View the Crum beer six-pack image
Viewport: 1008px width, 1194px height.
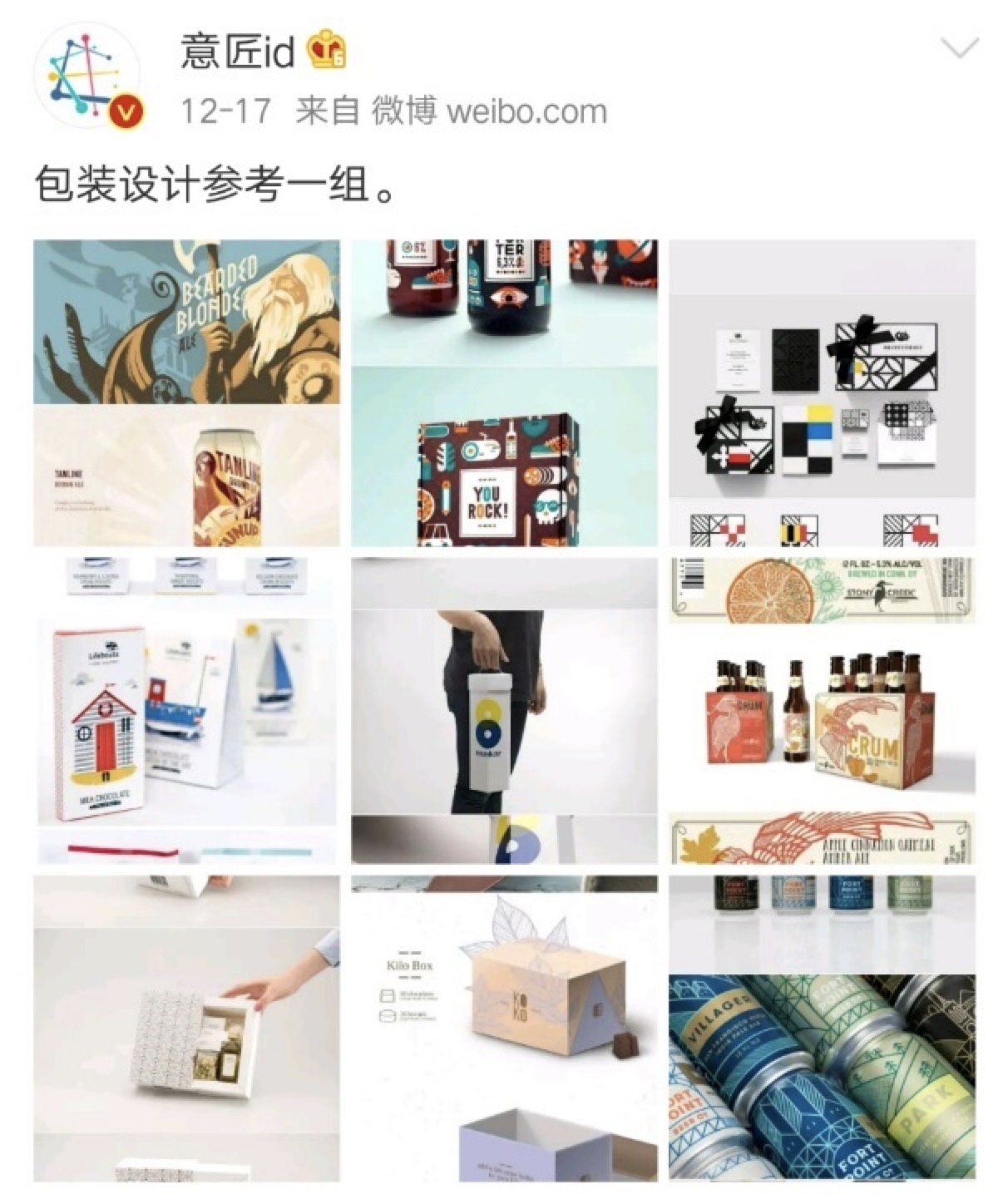(822, 710)
